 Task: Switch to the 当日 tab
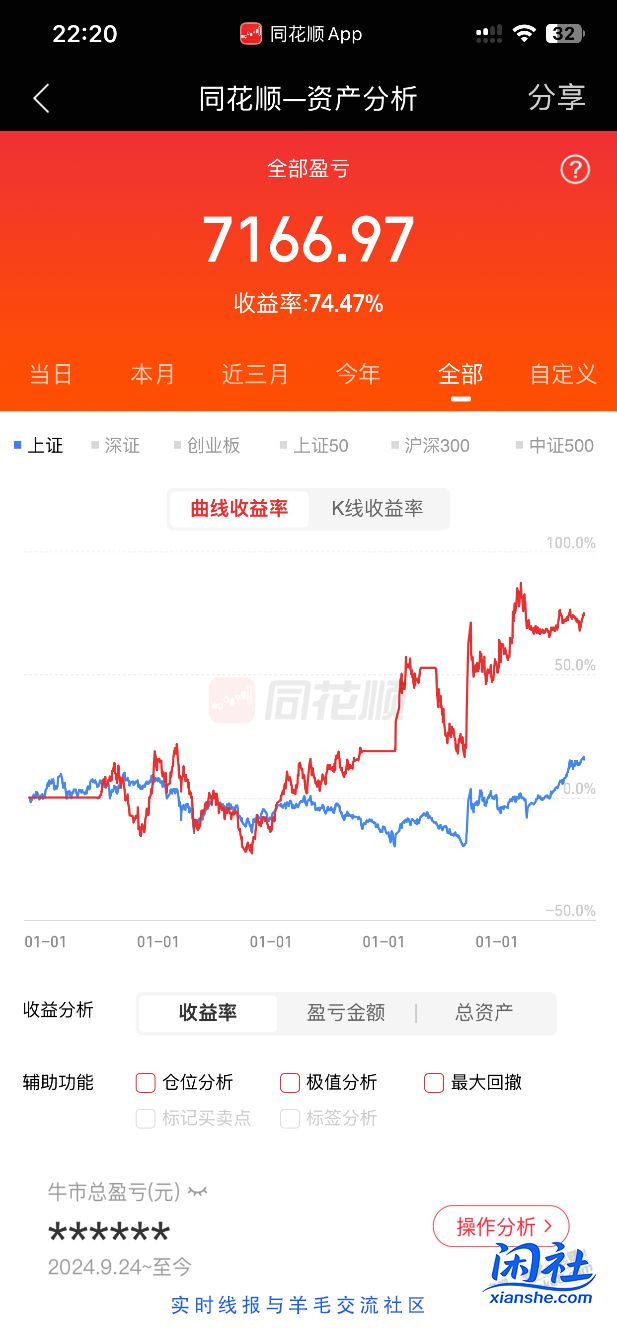coord(51,374)
